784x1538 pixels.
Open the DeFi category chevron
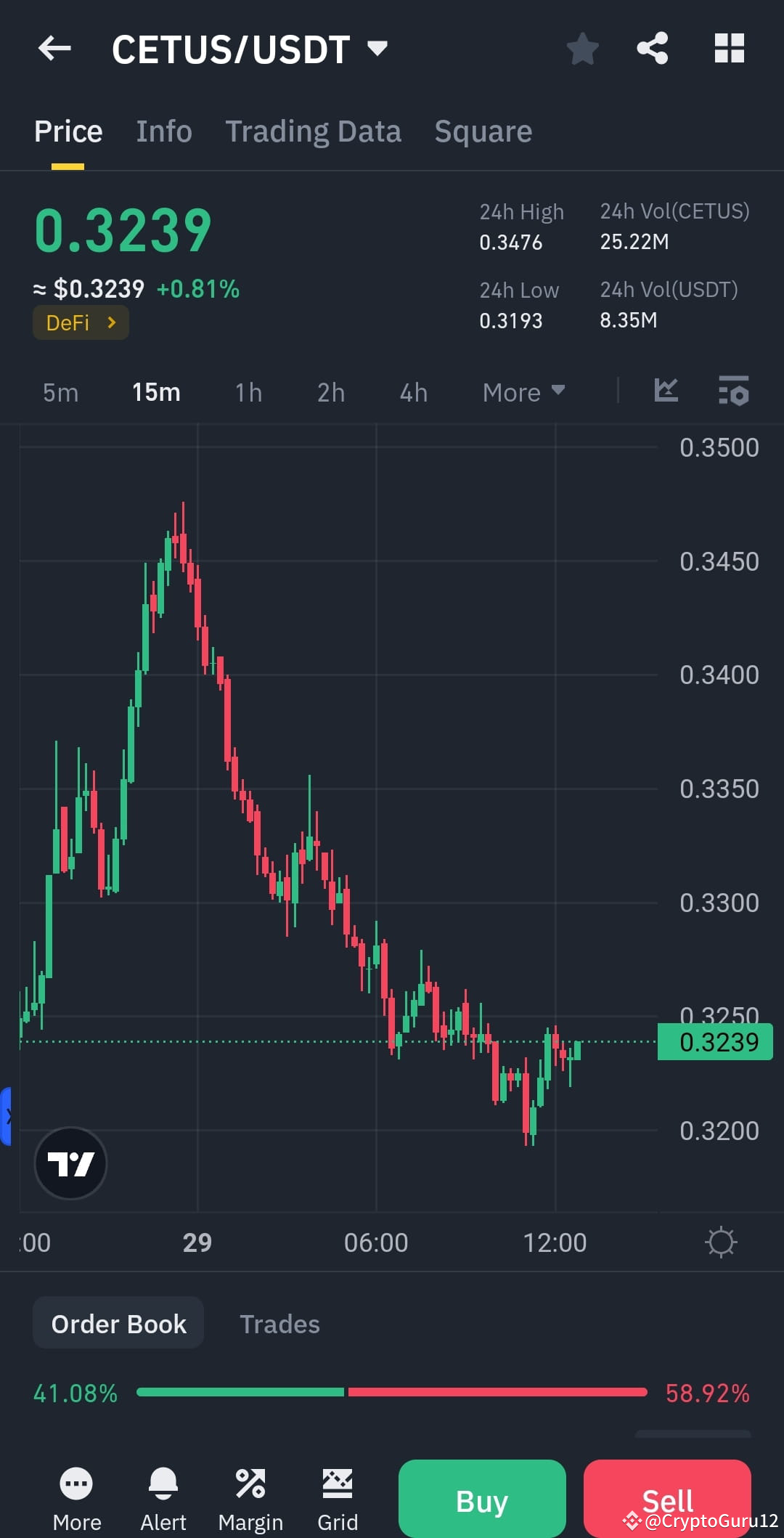[x=111, y=322]
